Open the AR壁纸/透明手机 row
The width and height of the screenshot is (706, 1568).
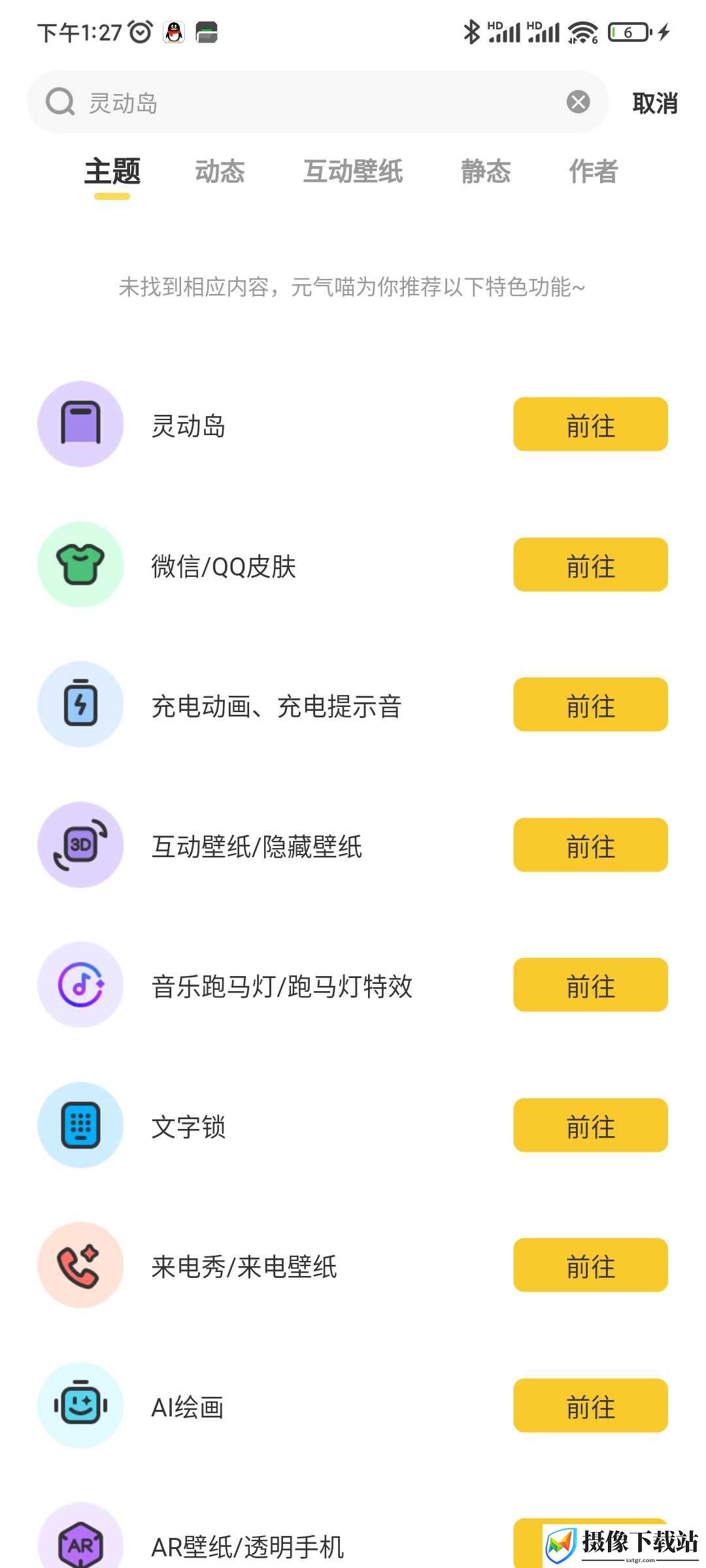(x=353, y=1542)
